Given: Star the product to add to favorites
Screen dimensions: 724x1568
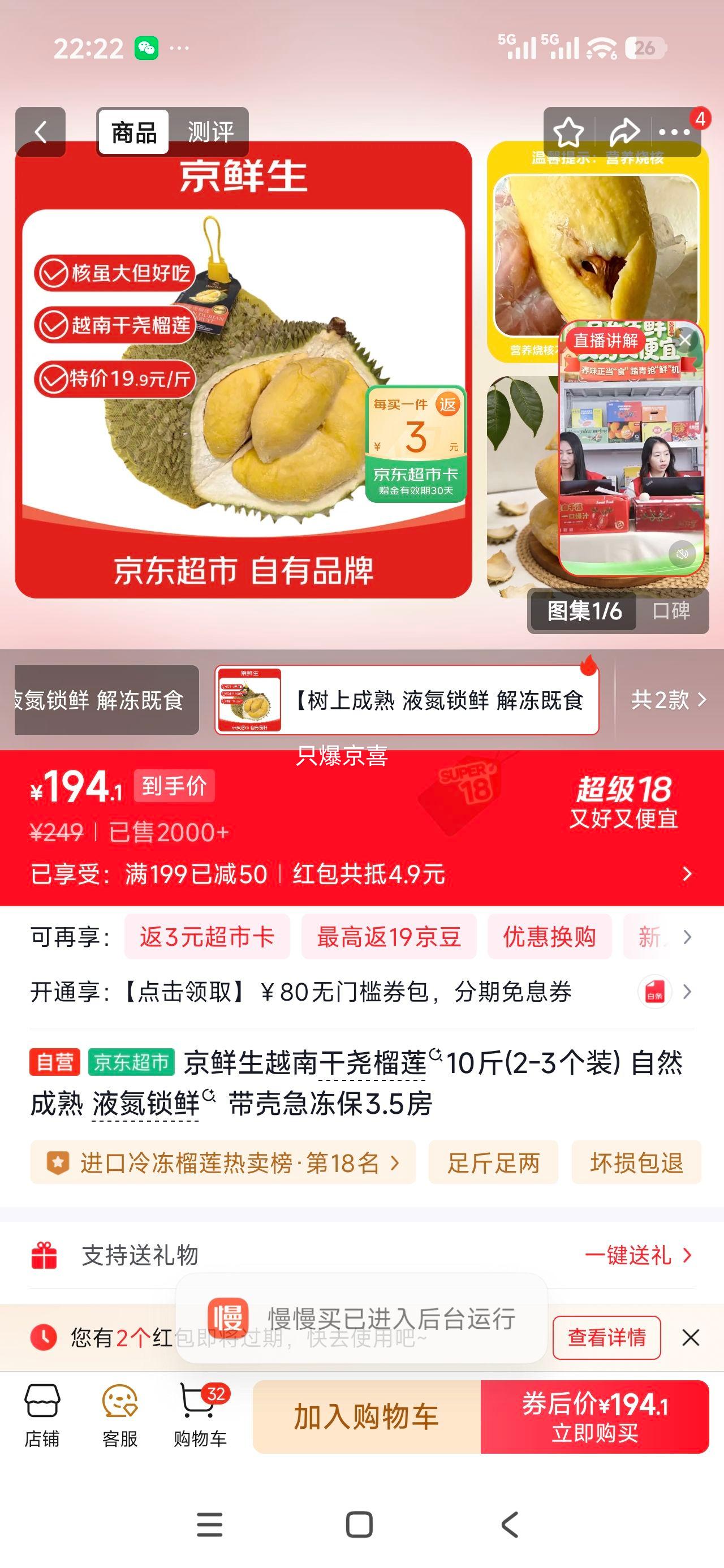Looking at the screenshot, I should [568, 130].
